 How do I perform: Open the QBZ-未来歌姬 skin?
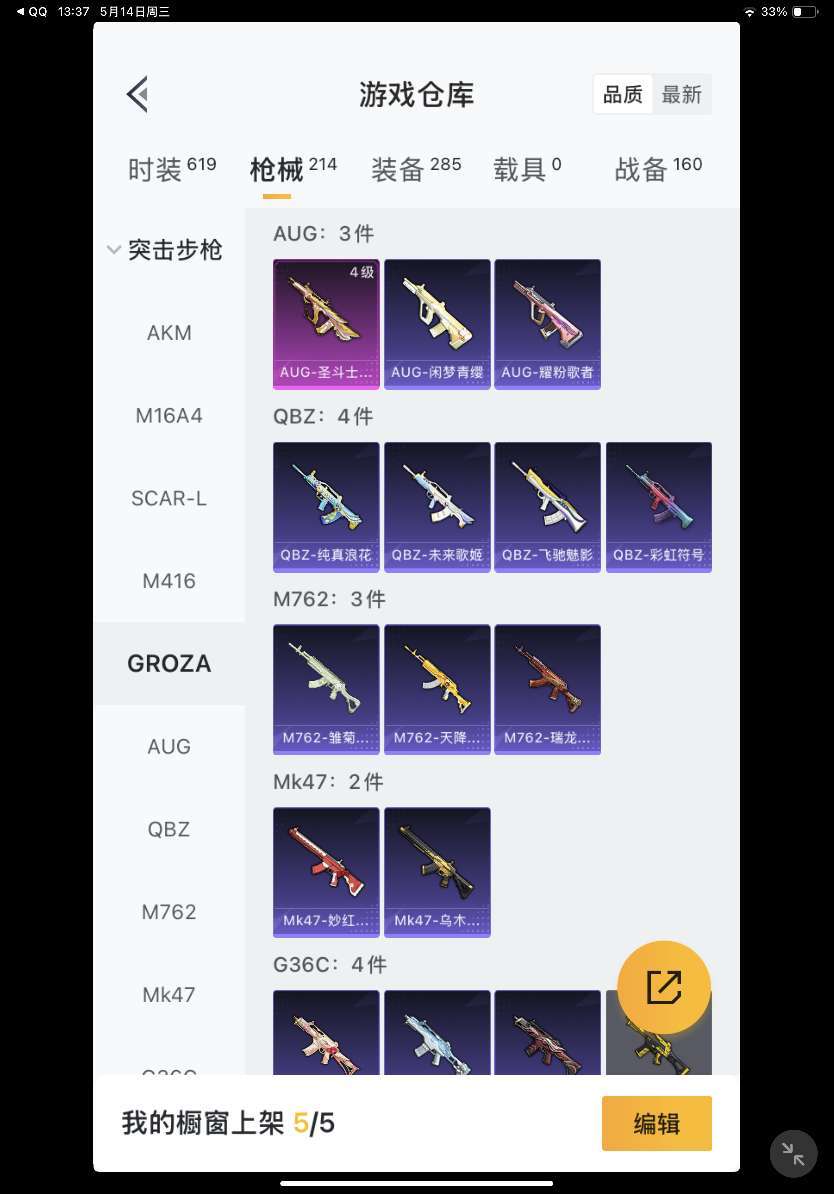(x=437, y=506)
